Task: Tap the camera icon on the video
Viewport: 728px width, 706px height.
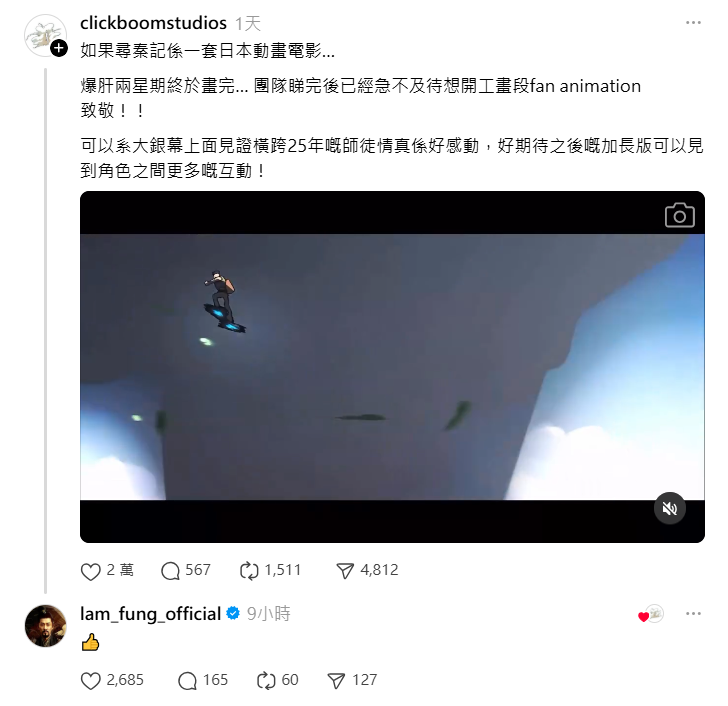Action: pyautogui.click(x=679, y=215)
